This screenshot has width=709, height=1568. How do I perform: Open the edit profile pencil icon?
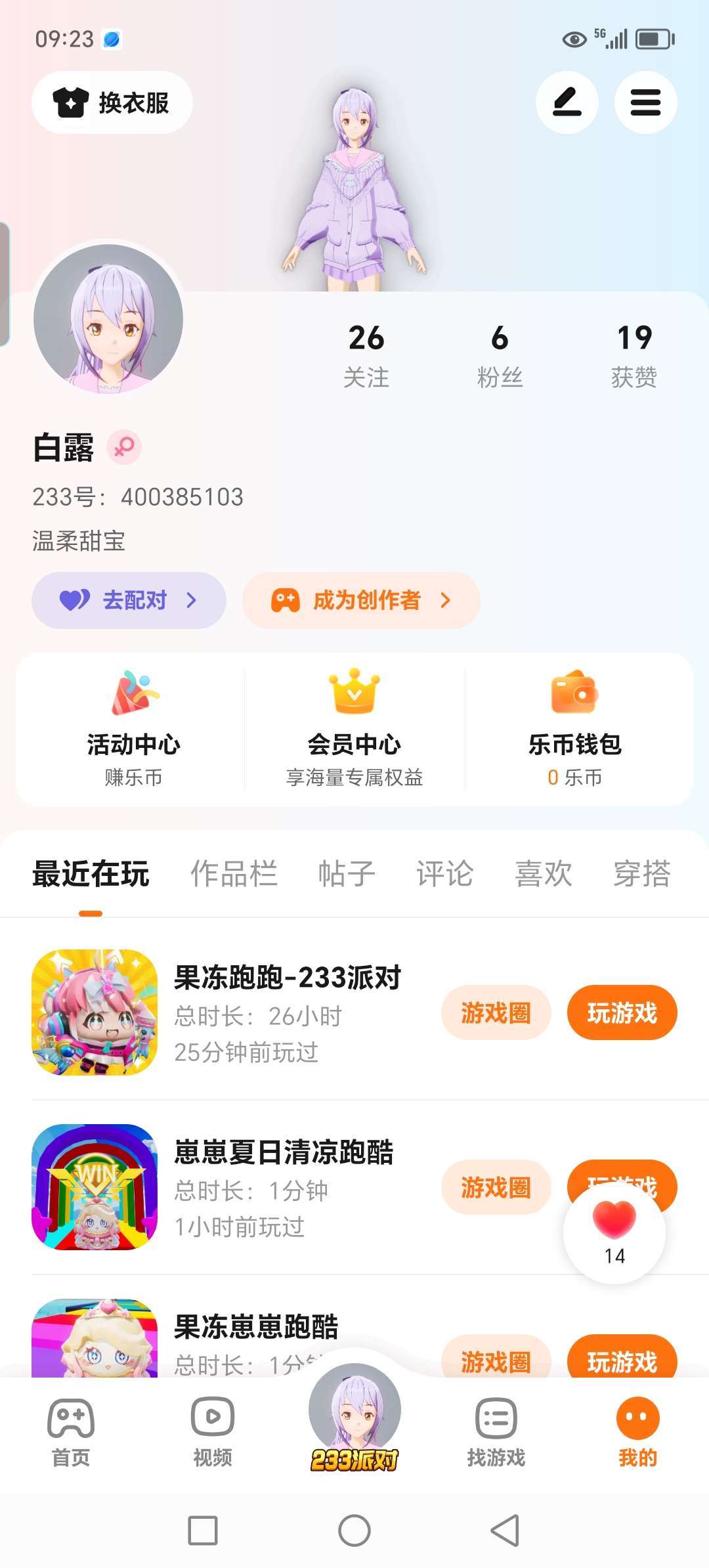567,103
